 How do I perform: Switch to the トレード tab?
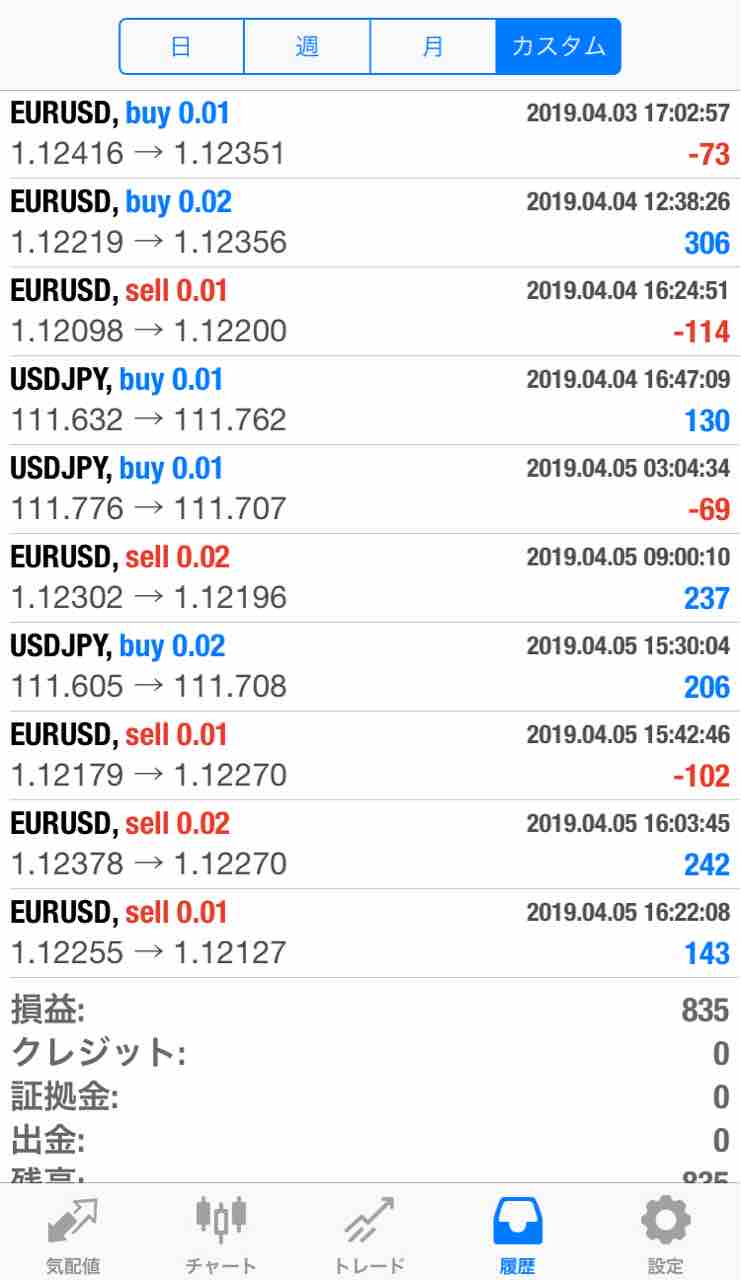coord(369,1233)
